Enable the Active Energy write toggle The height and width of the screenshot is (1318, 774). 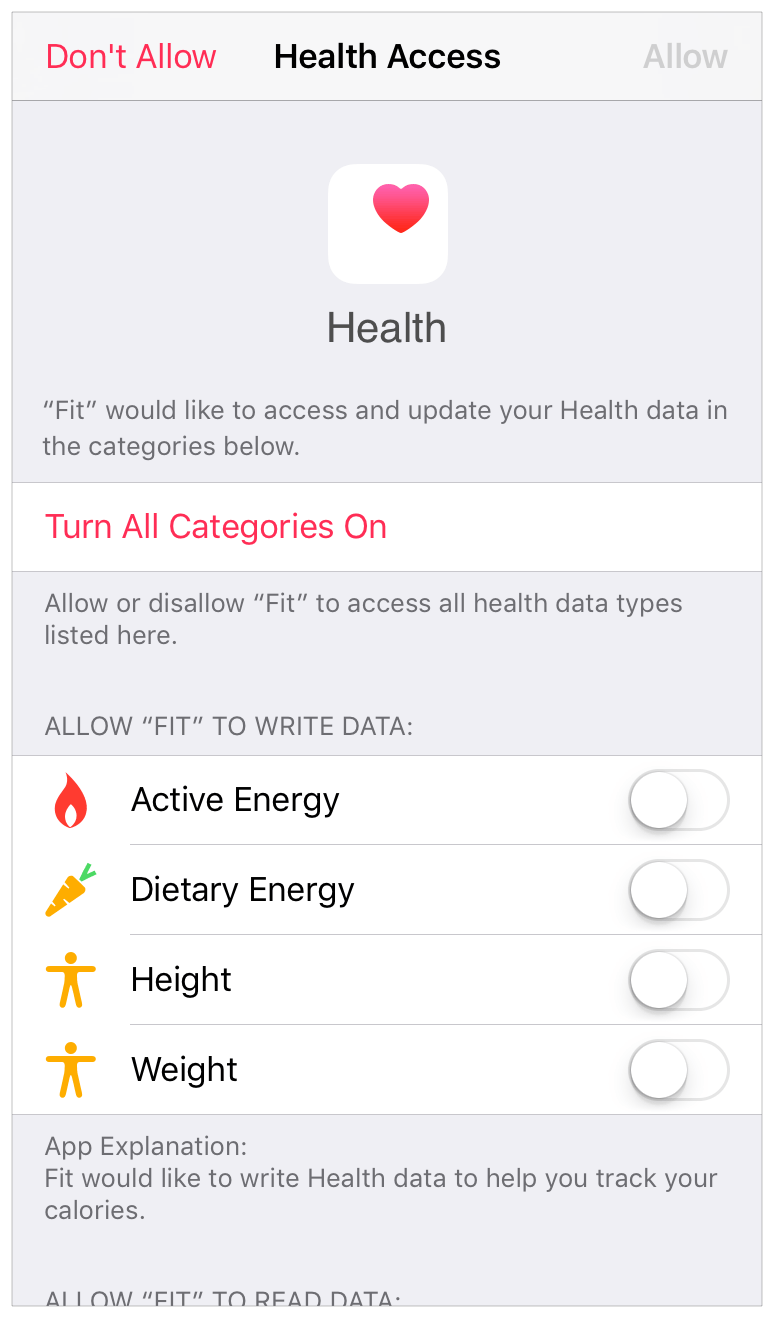[x=678, y=799]
